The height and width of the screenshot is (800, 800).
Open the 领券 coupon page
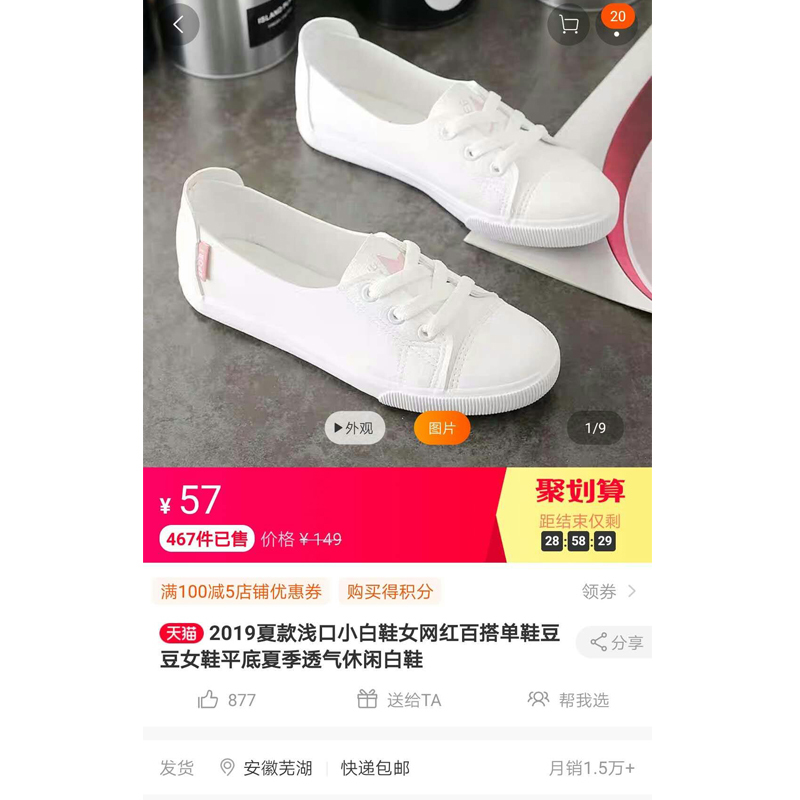609,591
